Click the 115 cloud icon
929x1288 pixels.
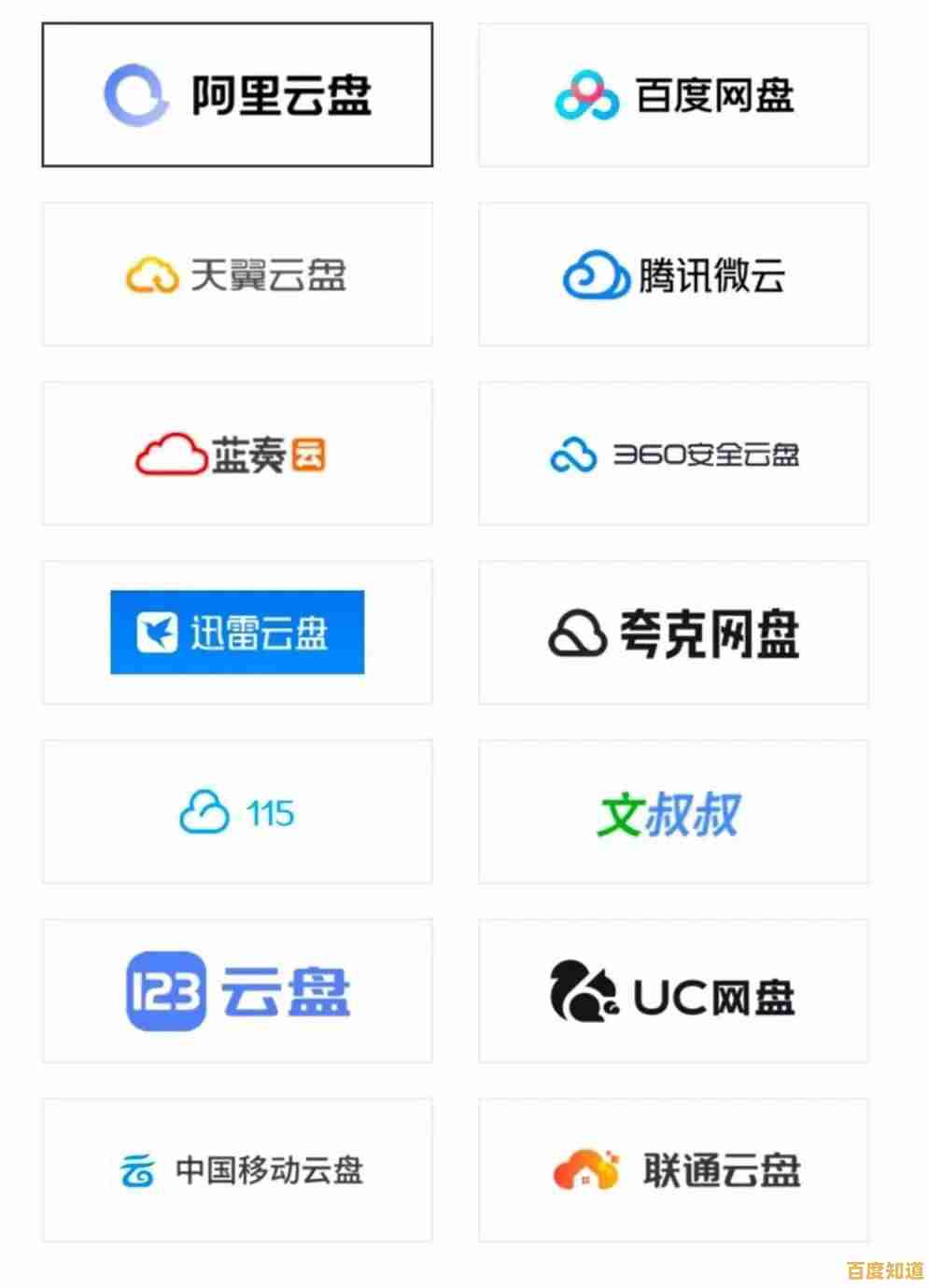[x=206, y=811]
